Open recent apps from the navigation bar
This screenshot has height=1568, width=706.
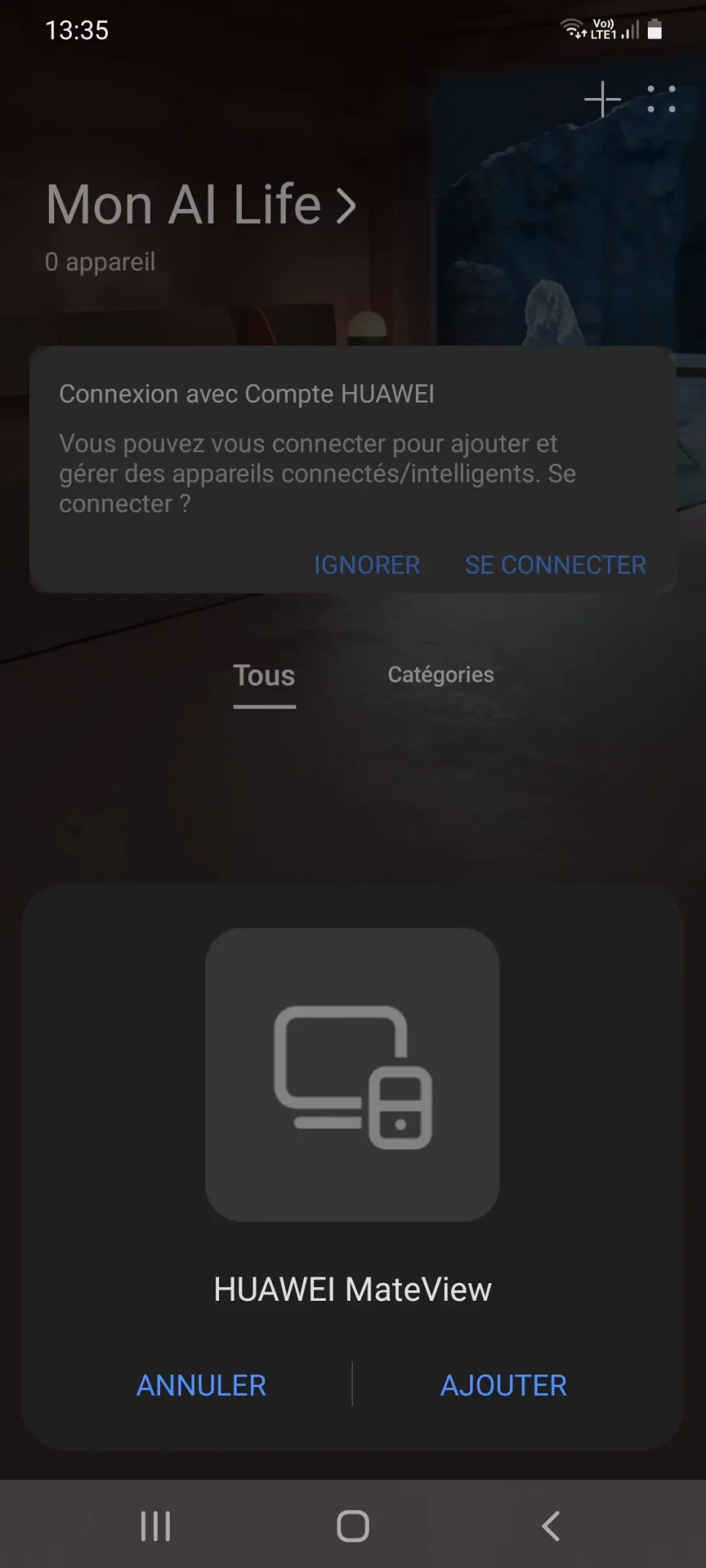[x=155, y=1526]
